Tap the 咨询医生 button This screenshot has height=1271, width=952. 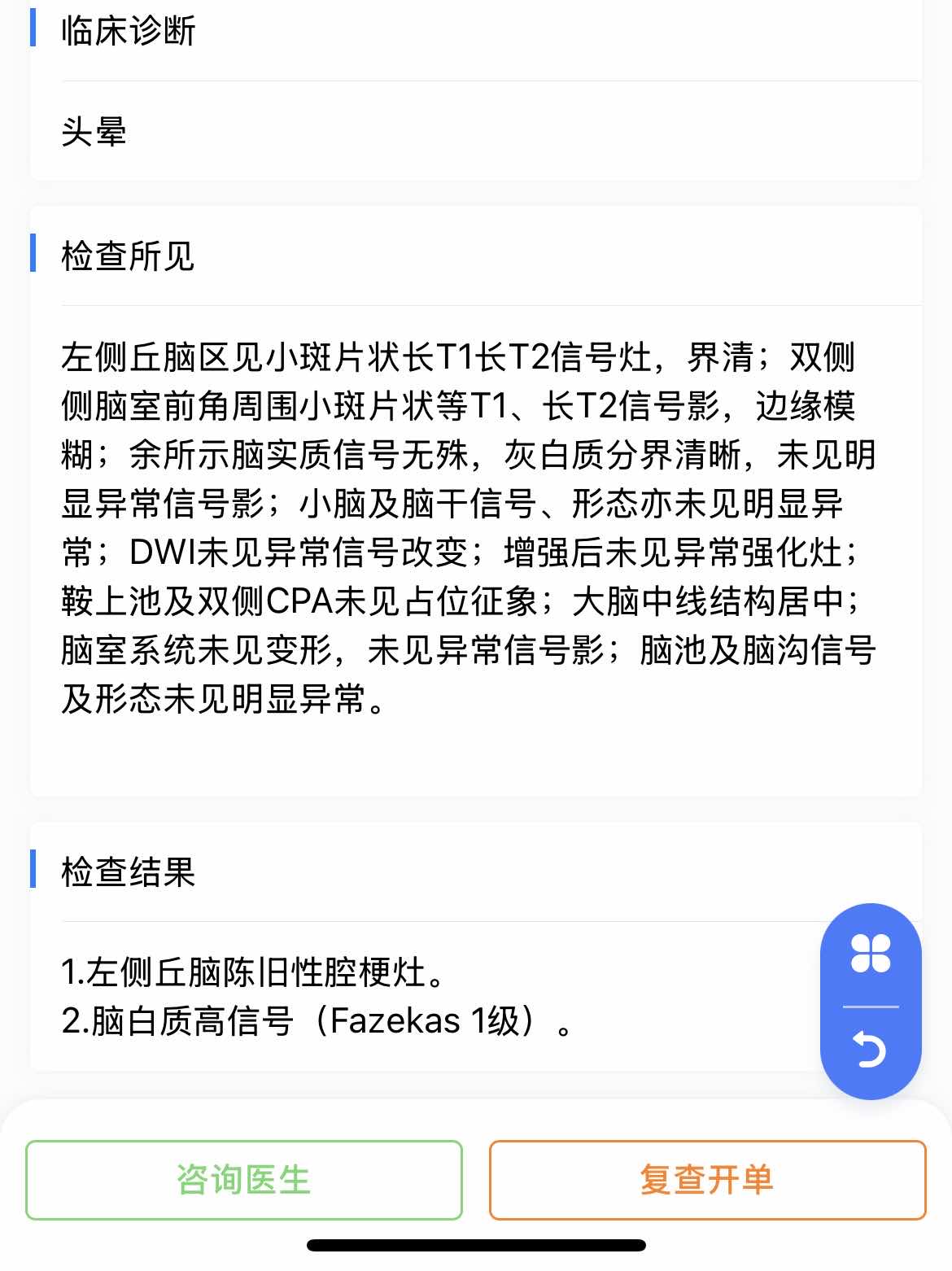pos(244,1180)
